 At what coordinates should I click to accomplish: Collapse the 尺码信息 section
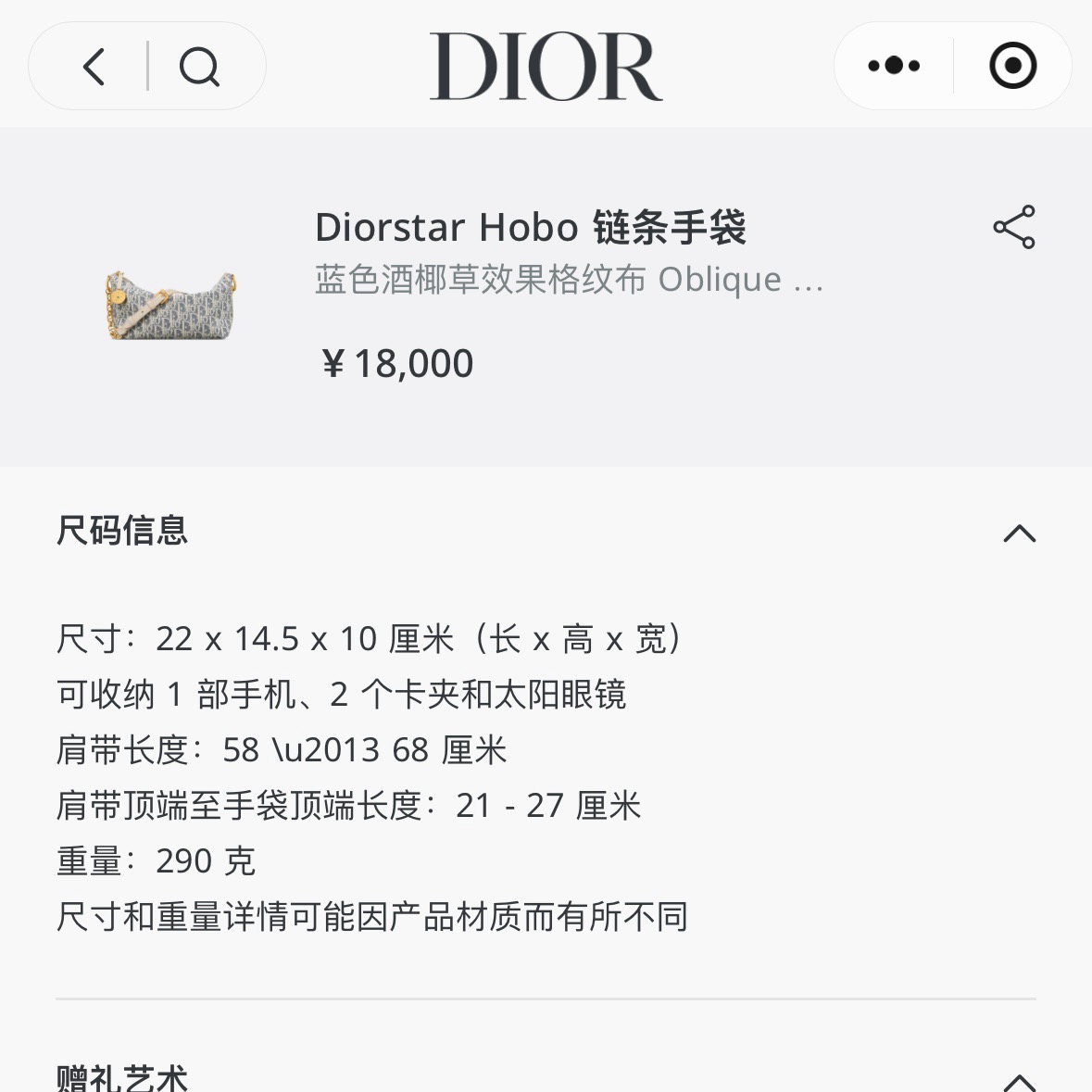coord(1019,533)
